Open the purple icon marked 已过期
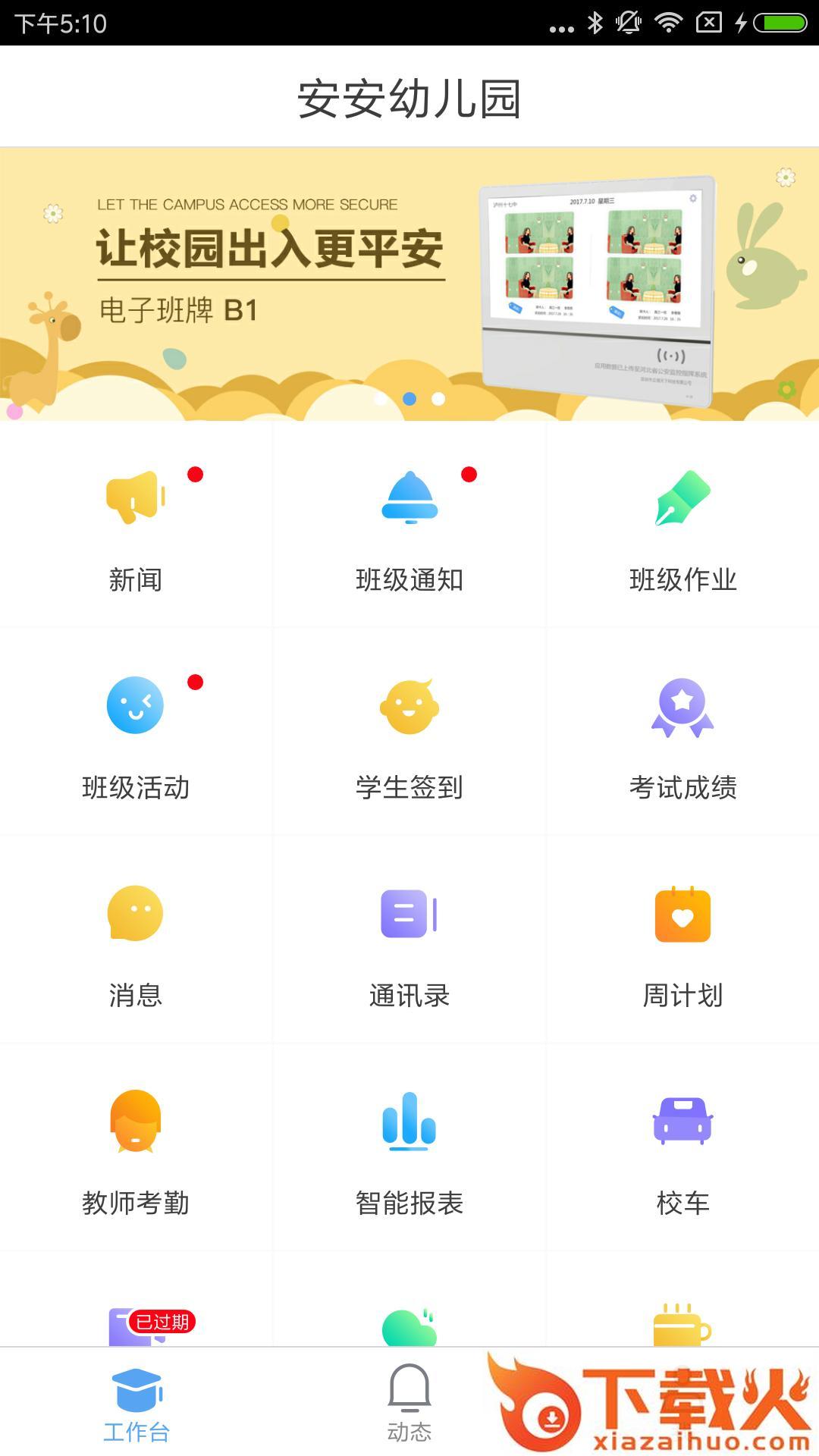Viewport: 819px width, 1456px height. coord(135,1327)
